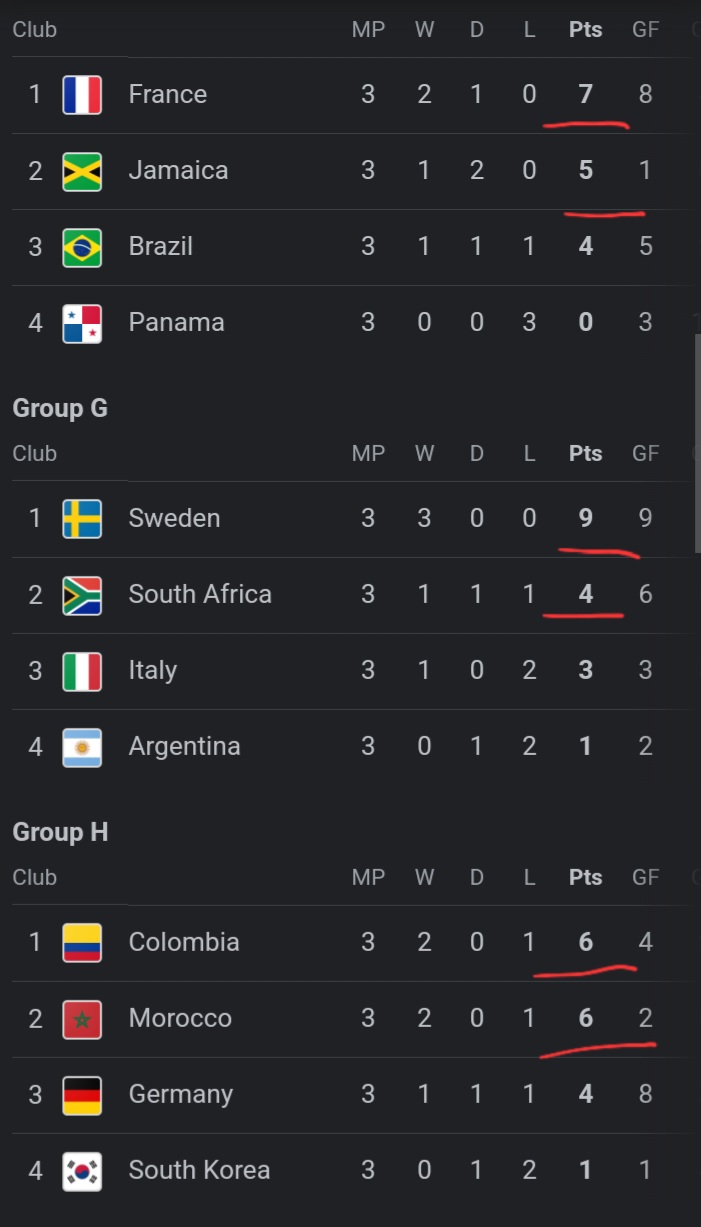Viewport: 701px width, 1227px height.
Task: Open South Korea team row
Action: pyautogui.click(x=350, y=1171)
